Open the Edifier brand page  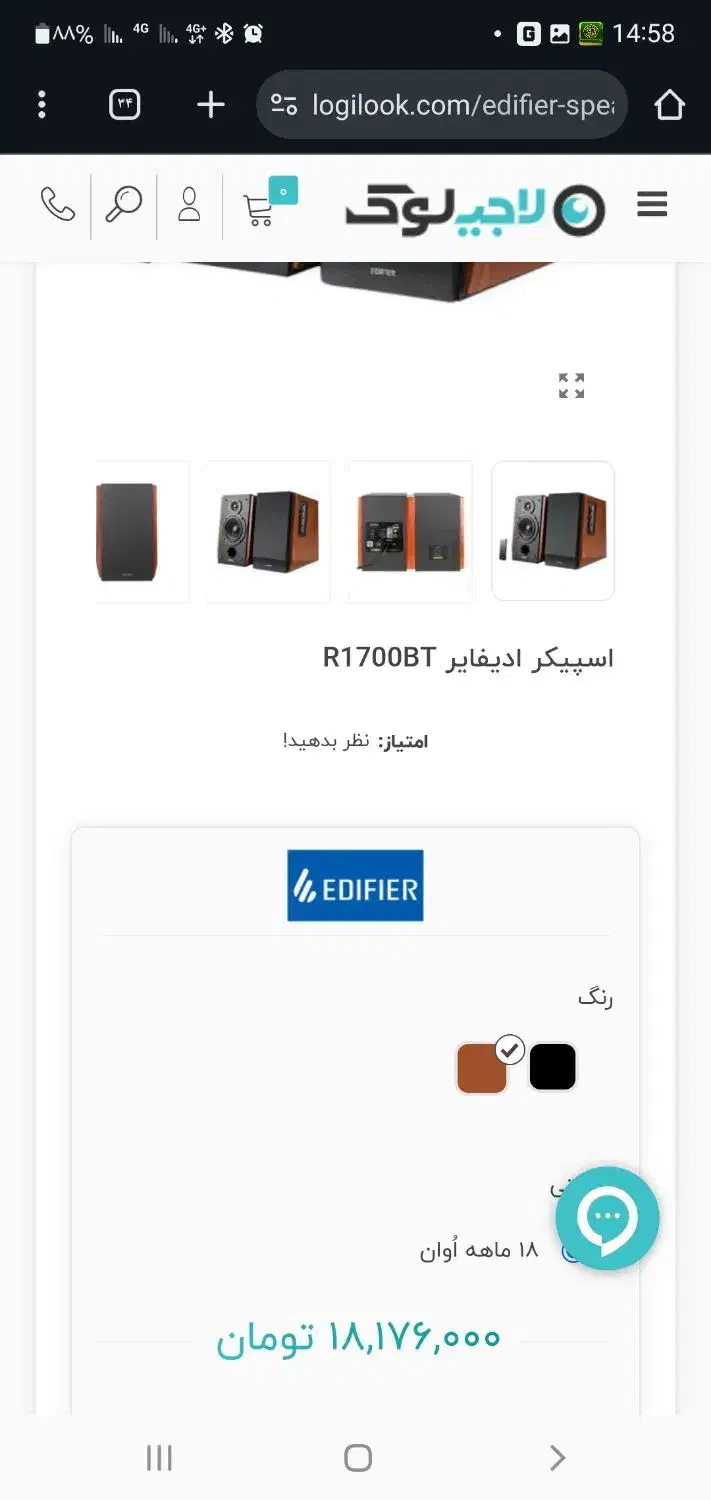[x=355, y=886]
